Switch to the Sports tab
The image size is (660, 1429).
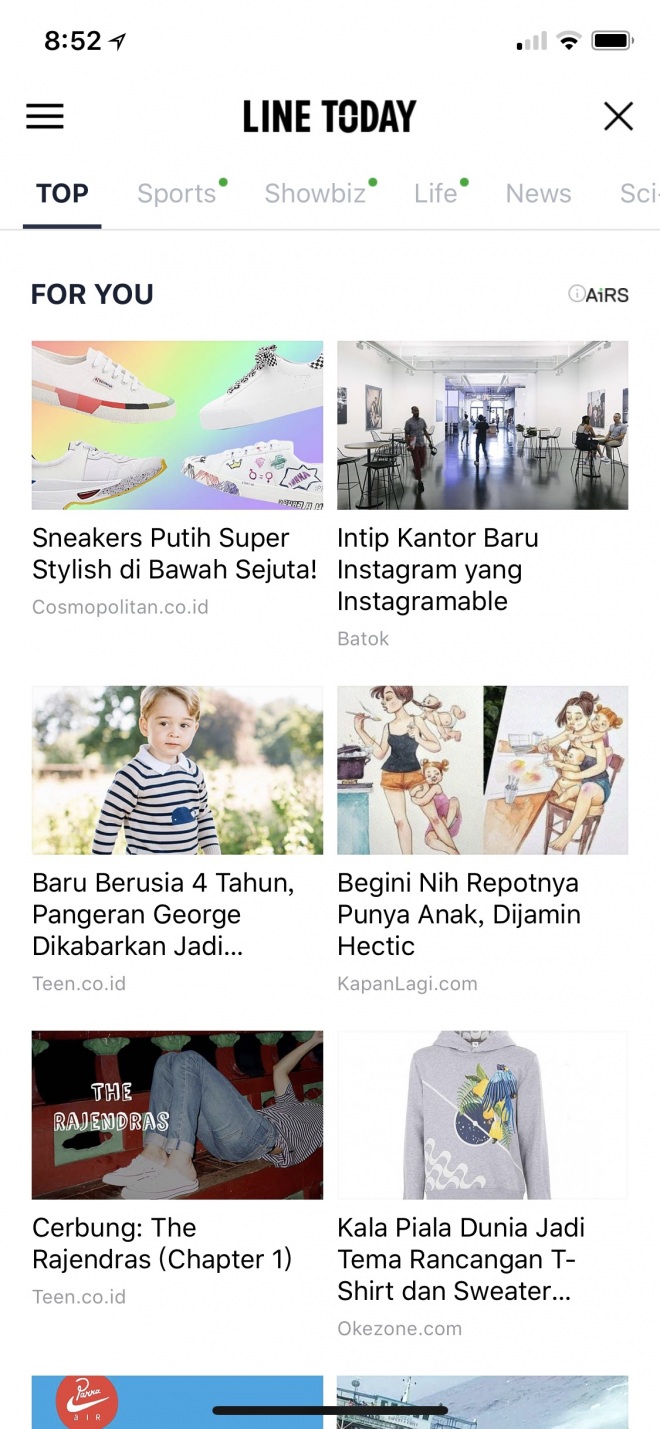click(177, 193)
